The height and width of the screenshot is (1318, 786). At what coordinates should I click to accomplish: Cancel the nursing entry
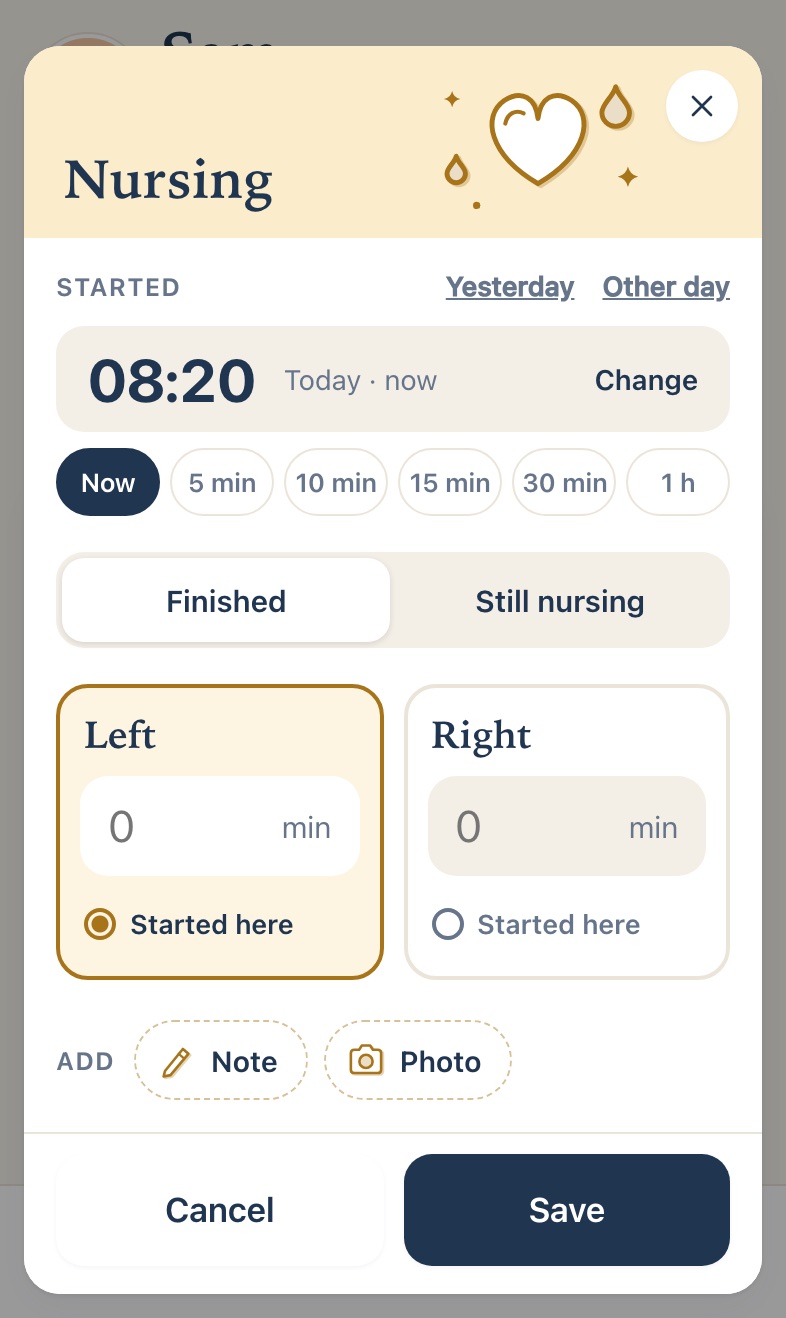coord(220,1210)
